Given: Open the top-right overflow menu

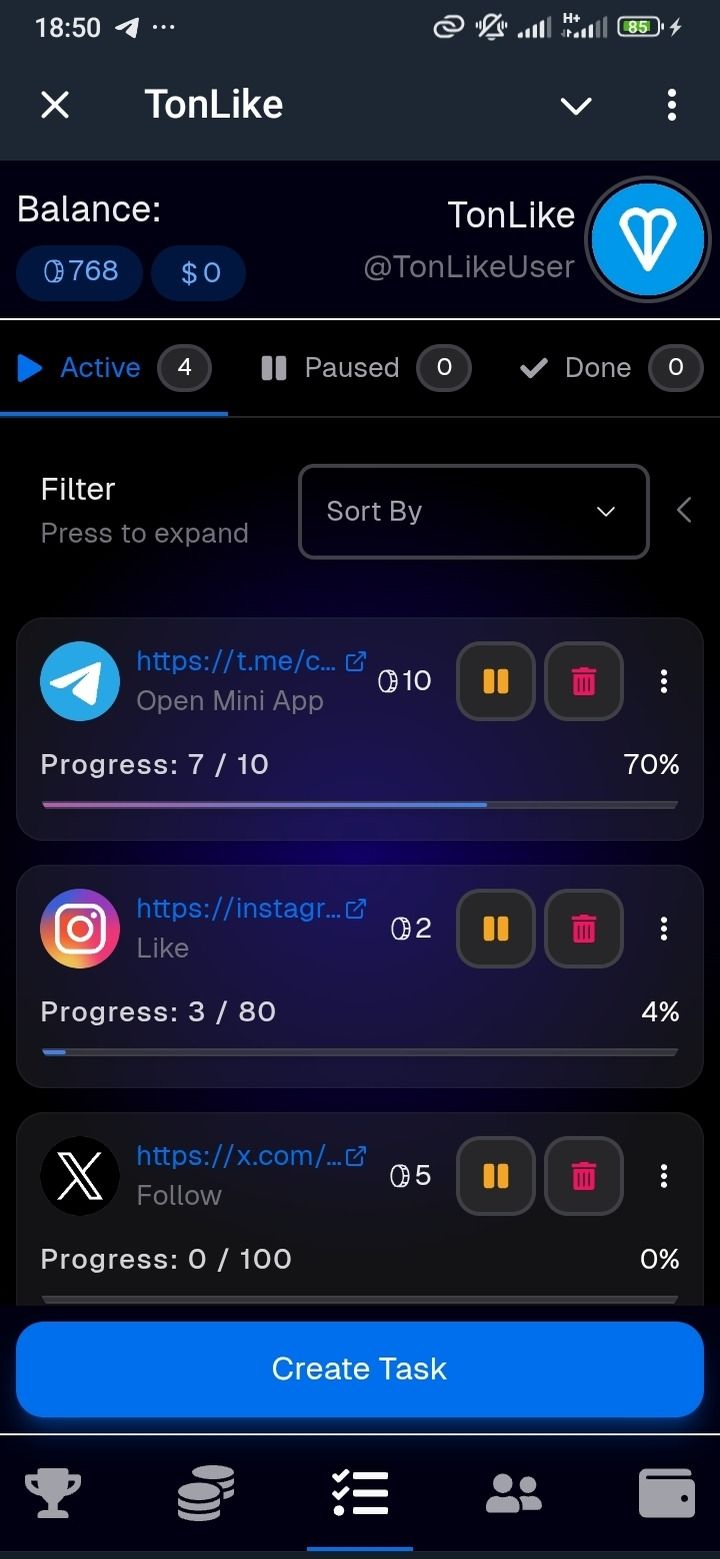Looking at the screenshot, I should pyautogui.click(x=671, y=104).
